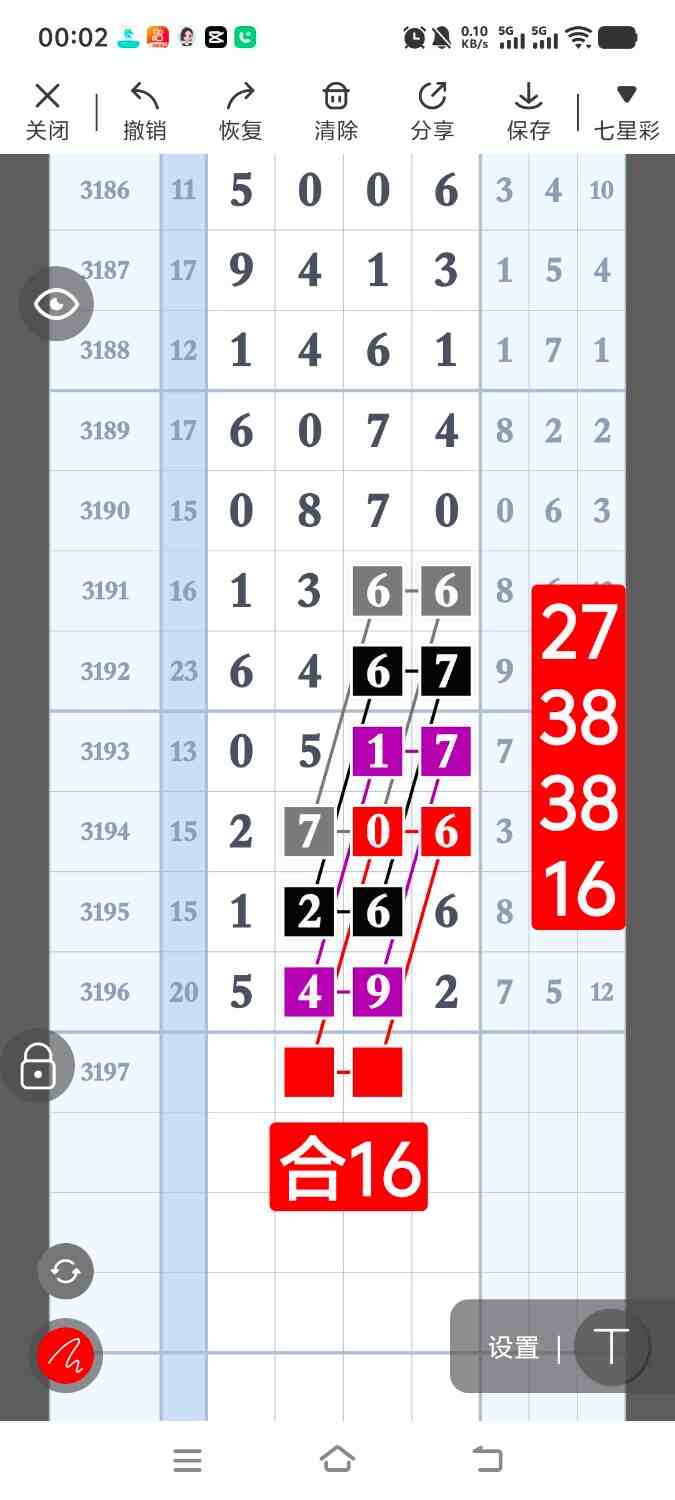This screenshot has width=675, height=1500.
Task: Select the T text tool
Action: [611, 1346]
